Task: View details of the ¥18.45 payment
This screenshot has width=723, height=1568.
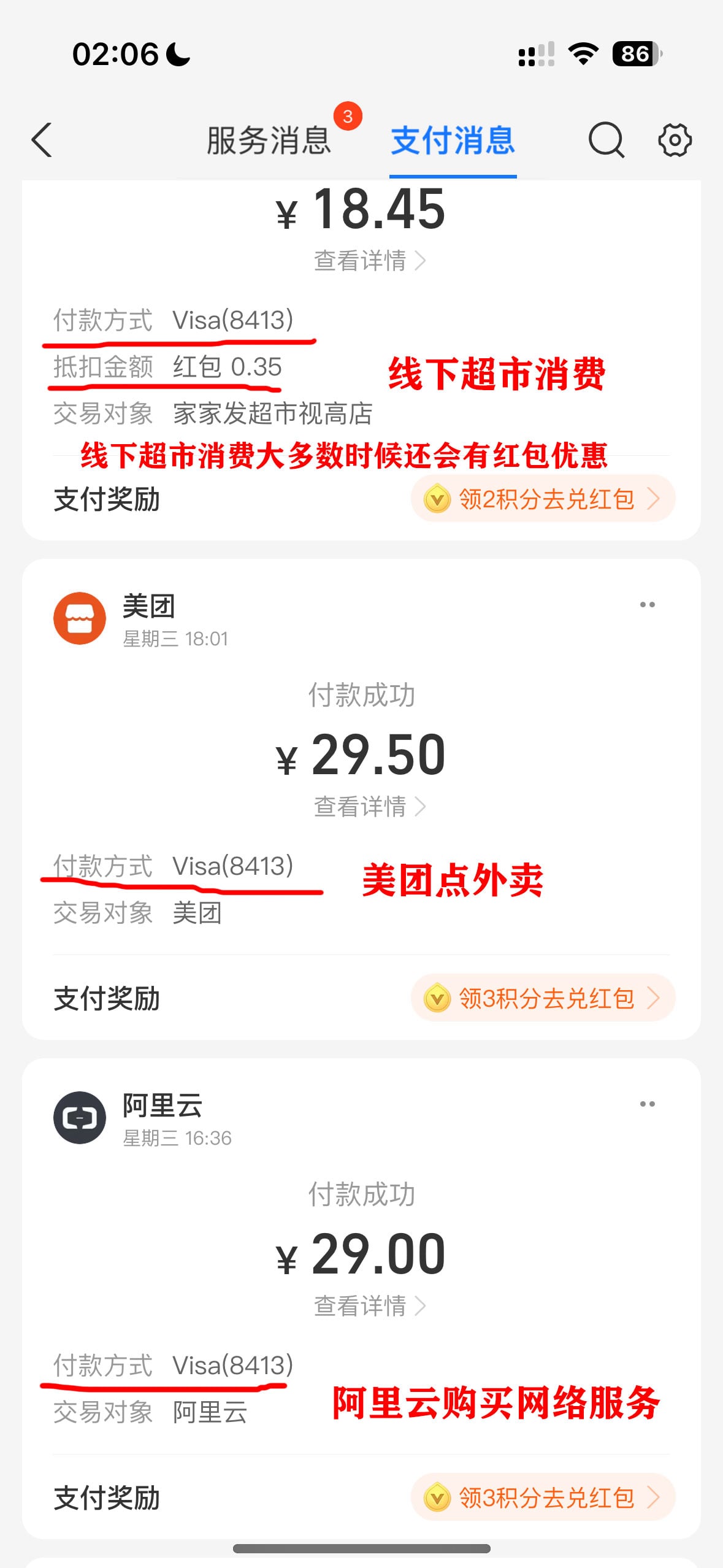Action: pos(369,261)
